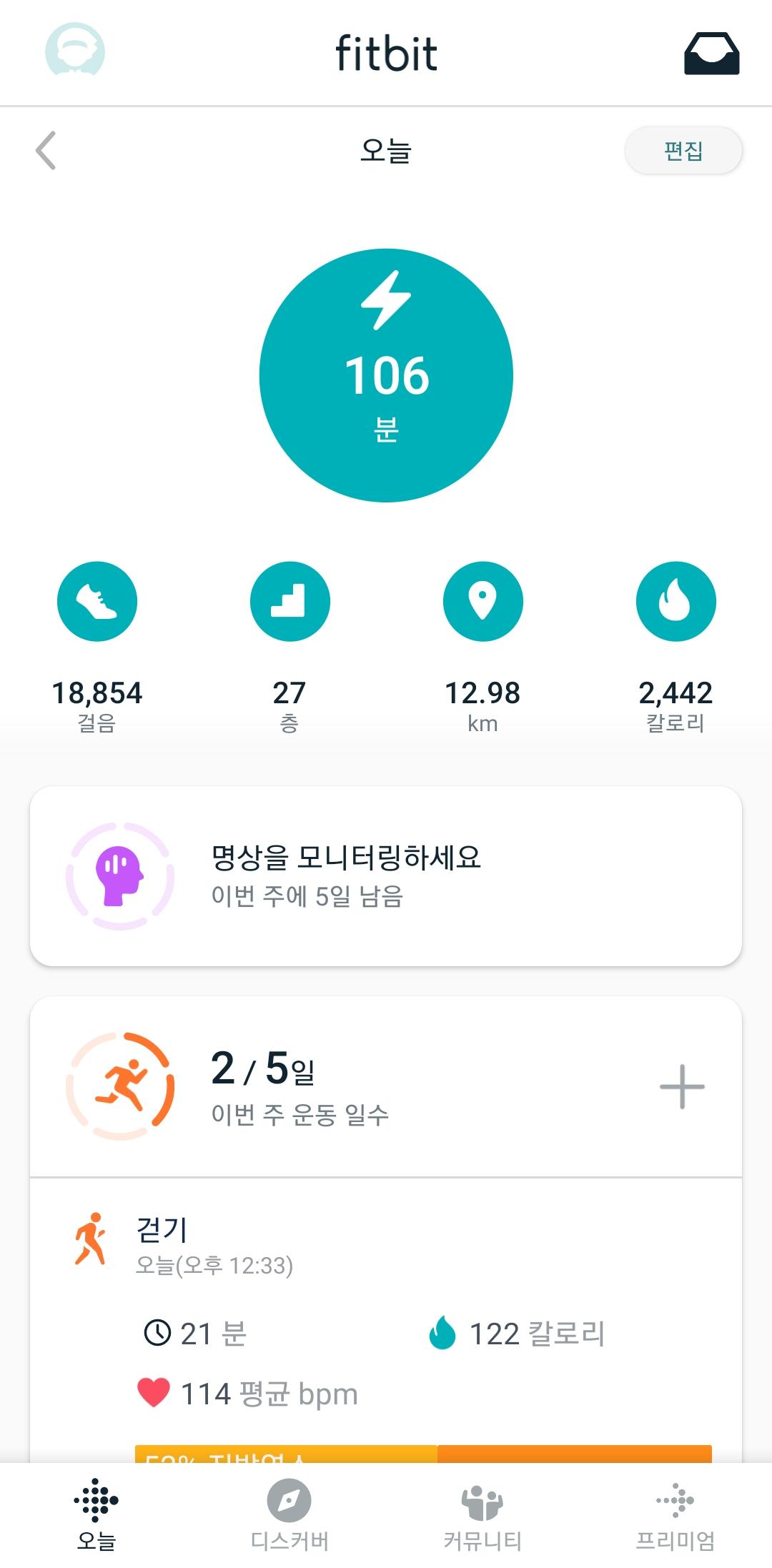Open the 명상을 모니터링하세요 card
Screen dimensions: 772x1568
[x=386, y=876]
